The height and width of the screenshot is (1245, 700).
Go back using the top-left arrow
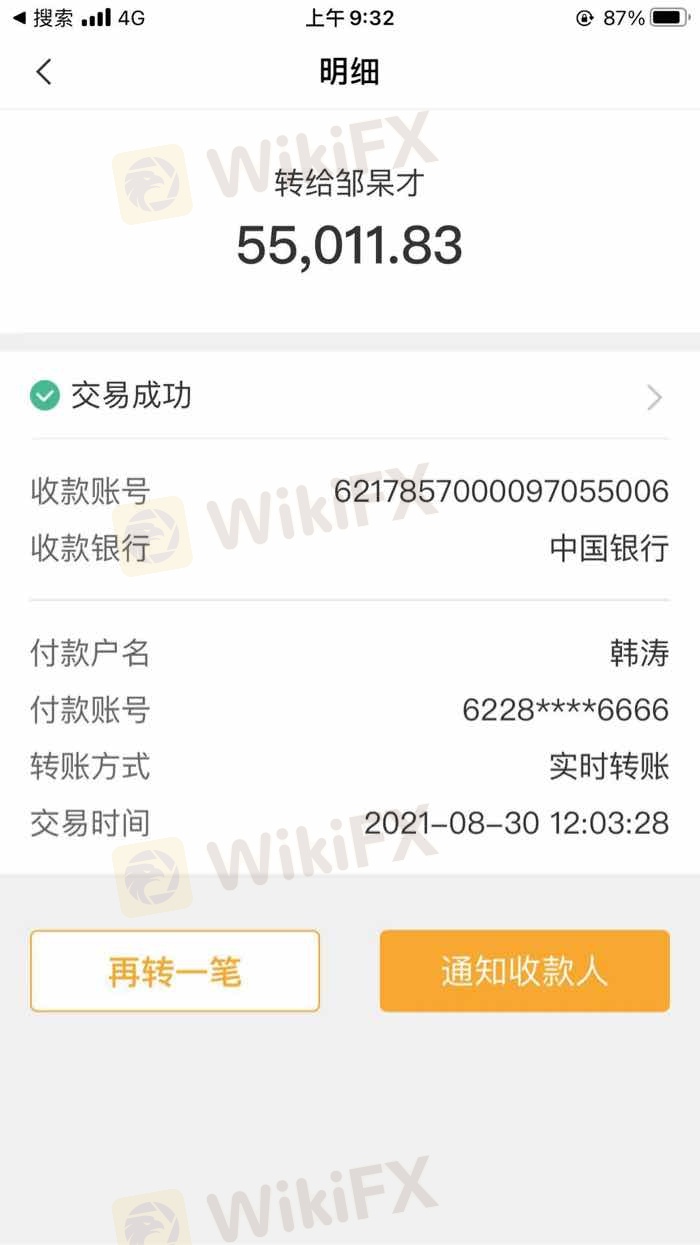tap(43, 72)
